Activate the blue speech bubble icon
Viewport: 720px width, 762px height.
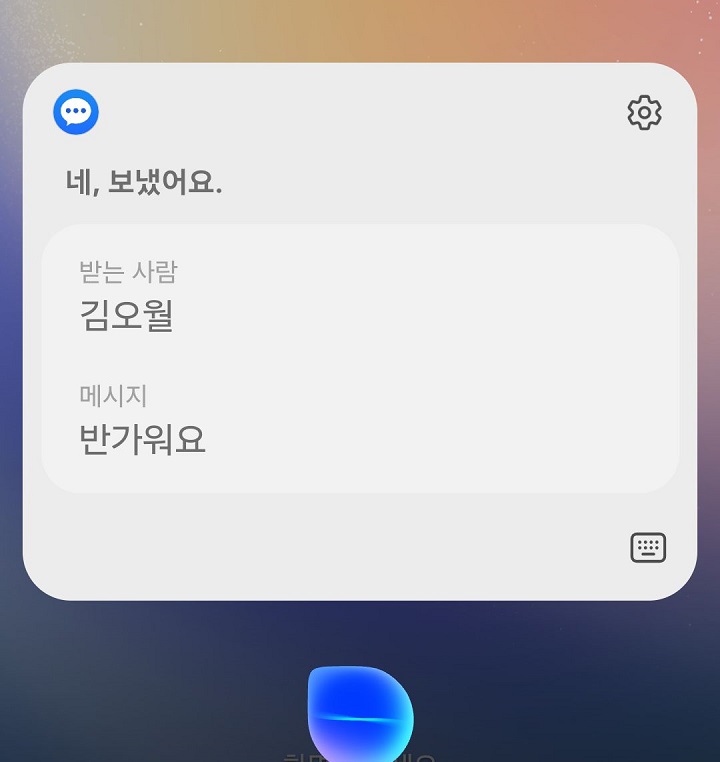(76, 111)
